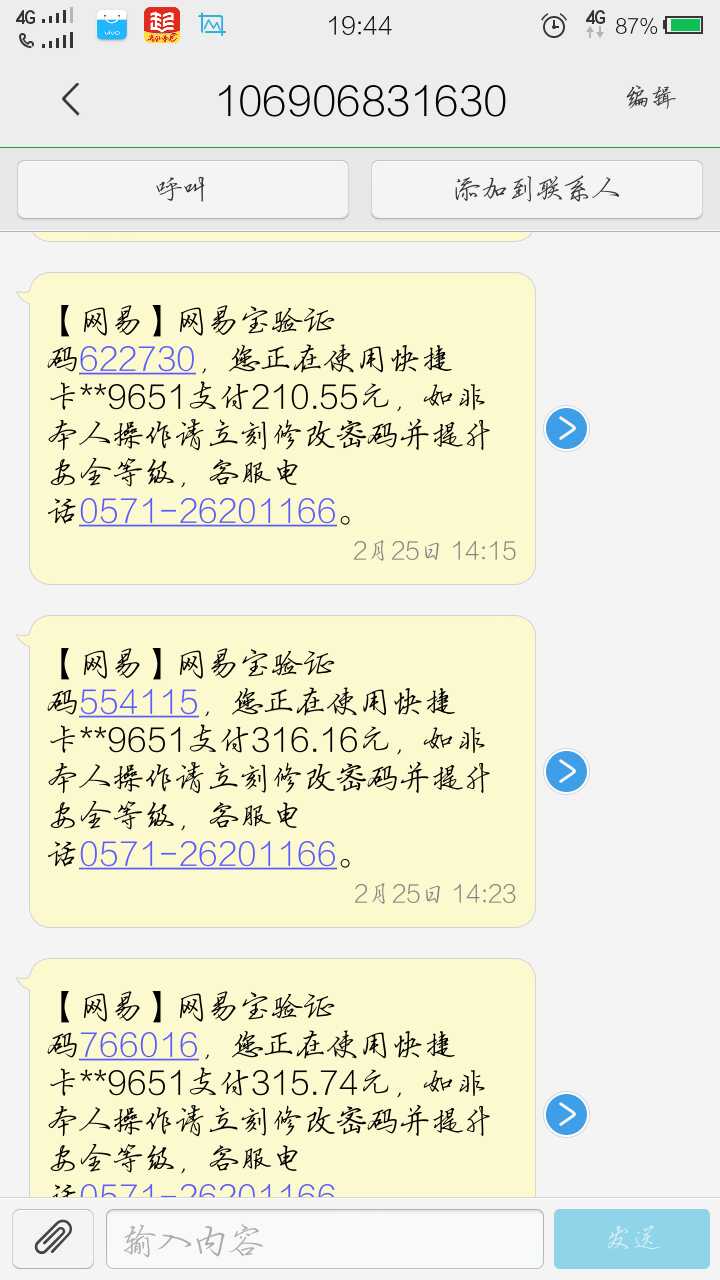Tap the 0571-26201166 link in the 14:23 message
The height and width of the screenshot is (1280, 720).
pyautogui.click(x=208, y=854)
